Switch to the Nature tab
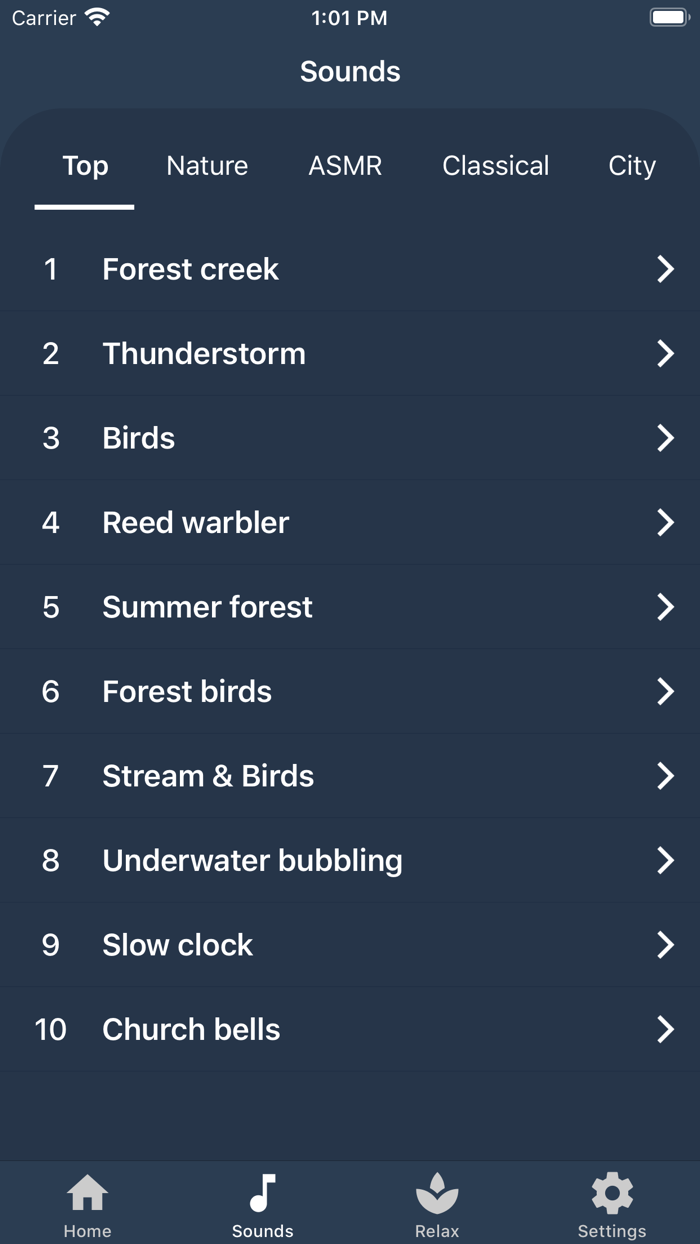The width and height of the screenshot is (700, 1244). (x=207, y=166)
